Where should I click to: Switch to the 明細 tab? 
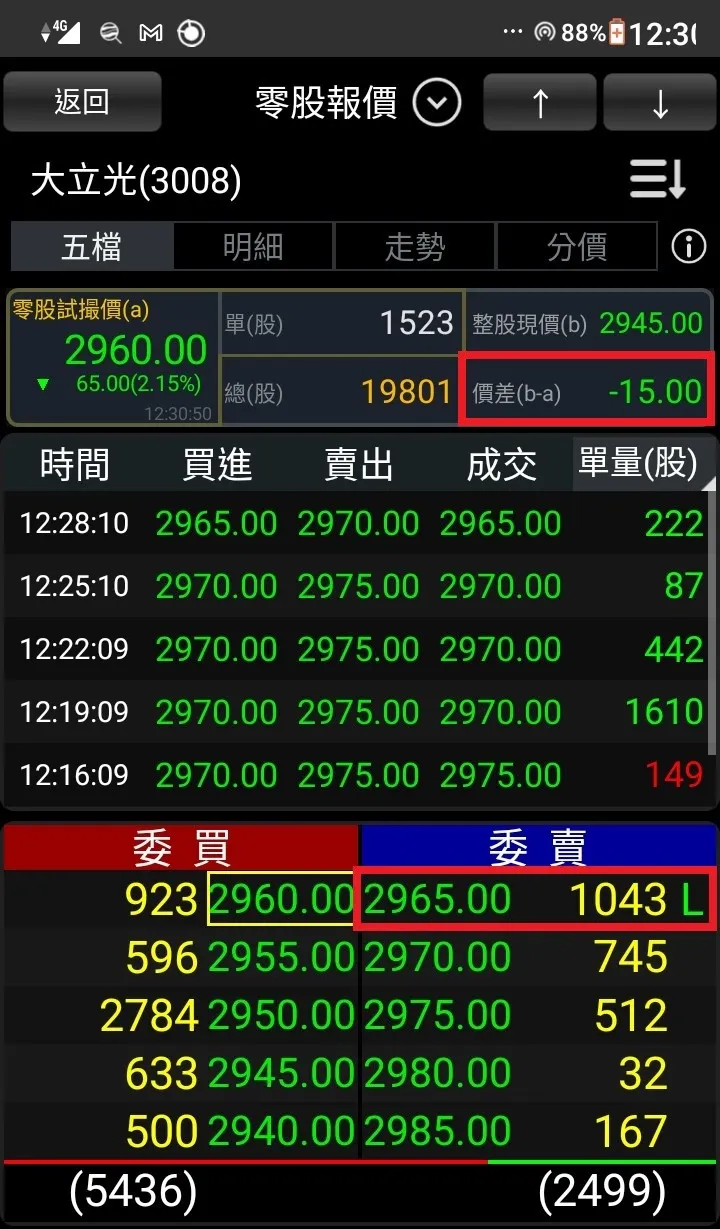click(253, 246)
